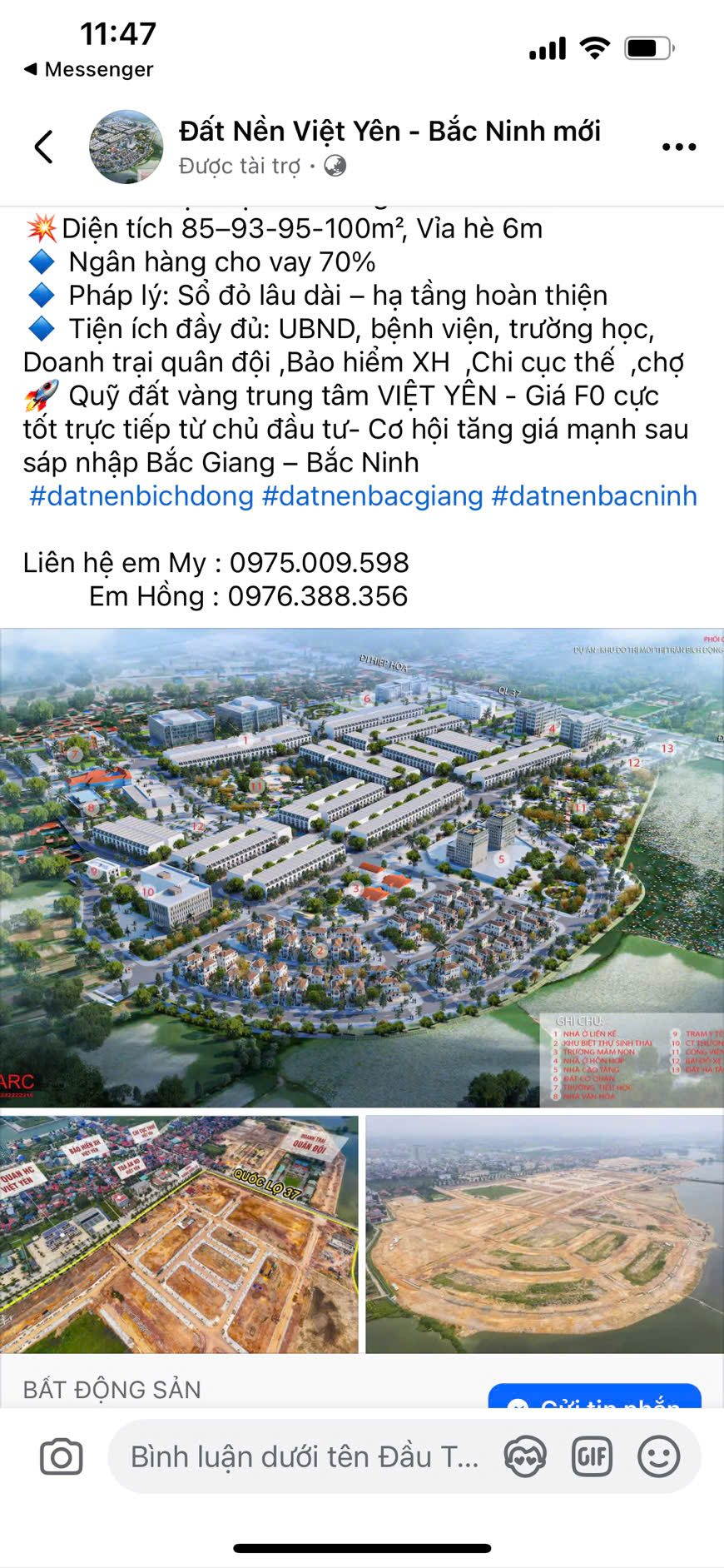Open the avatar sticker picker

[525, 1456]
